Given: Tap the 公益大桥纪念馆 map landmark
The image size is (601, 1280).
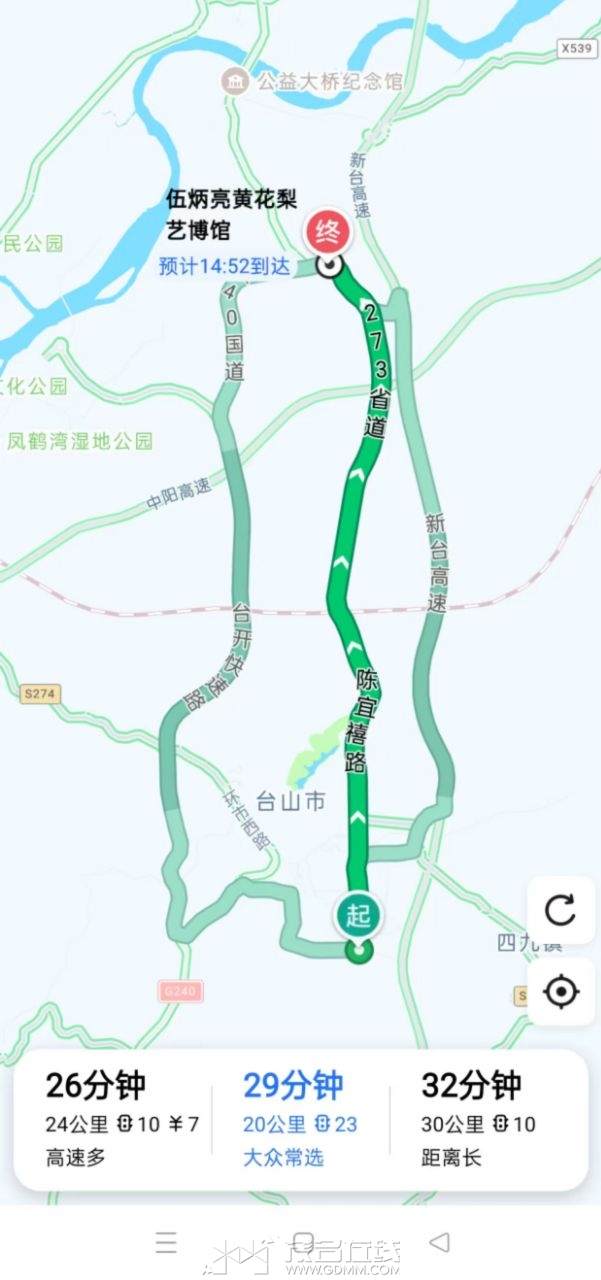Looking at the screenshot, I should [x=312, y=81].
